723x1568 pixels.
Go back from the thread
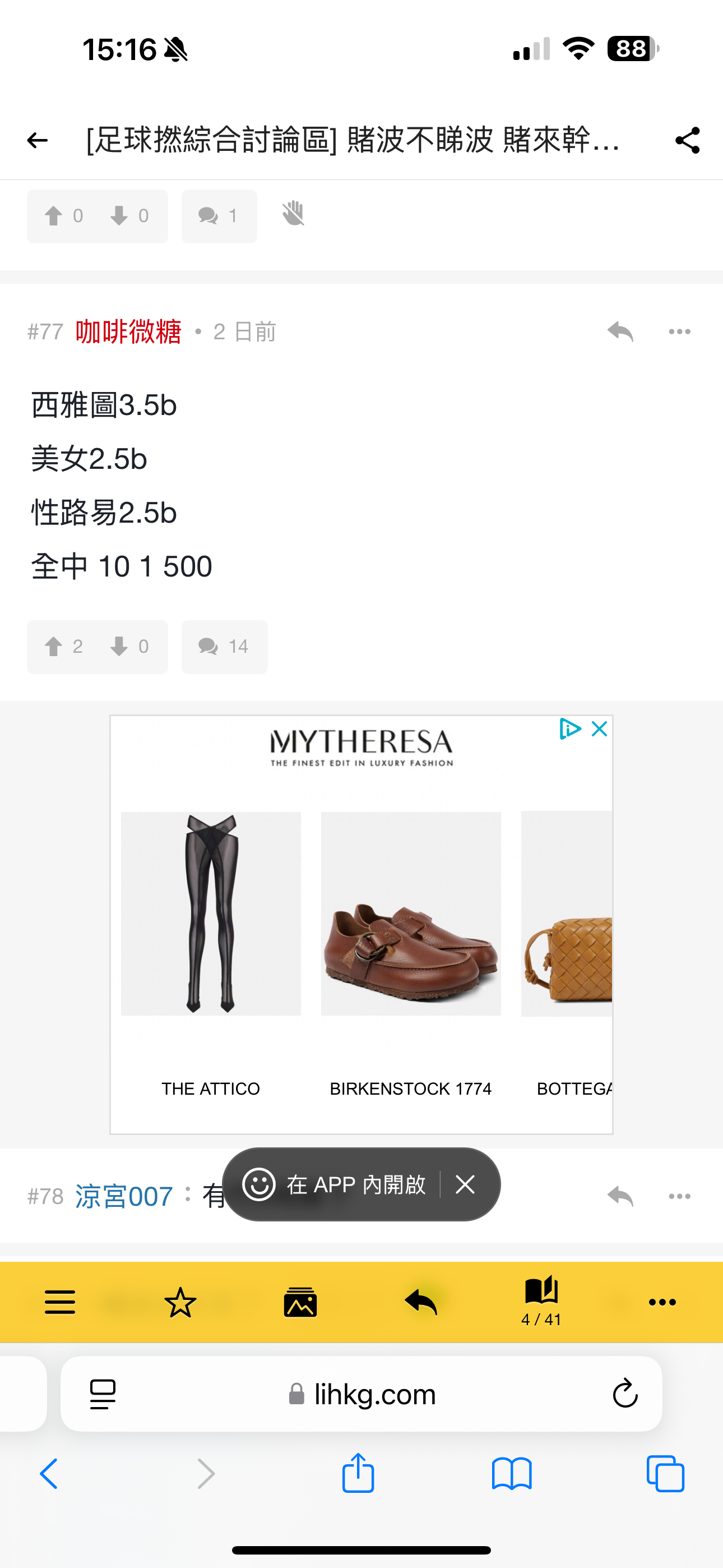point(37,141)
